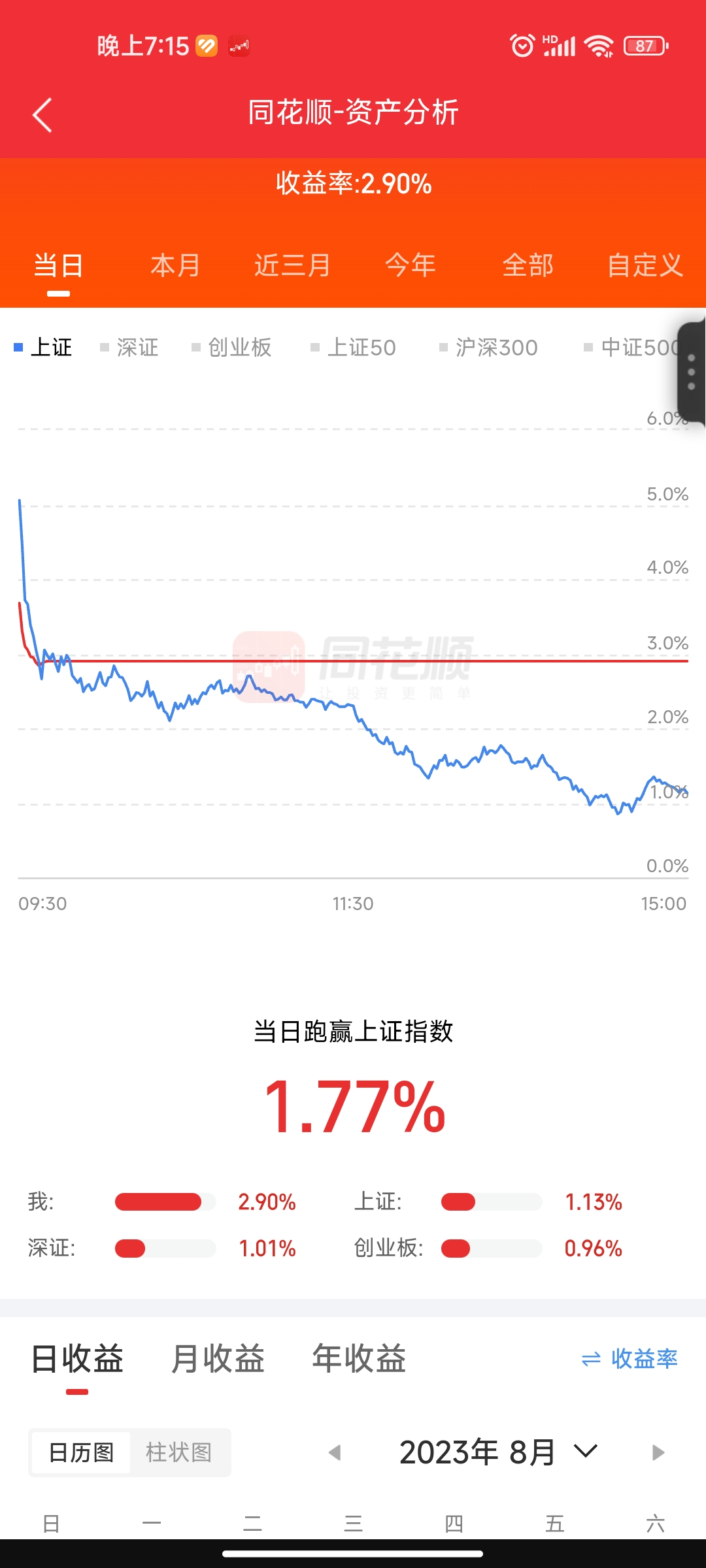Compare against the 深证 index

130,348
